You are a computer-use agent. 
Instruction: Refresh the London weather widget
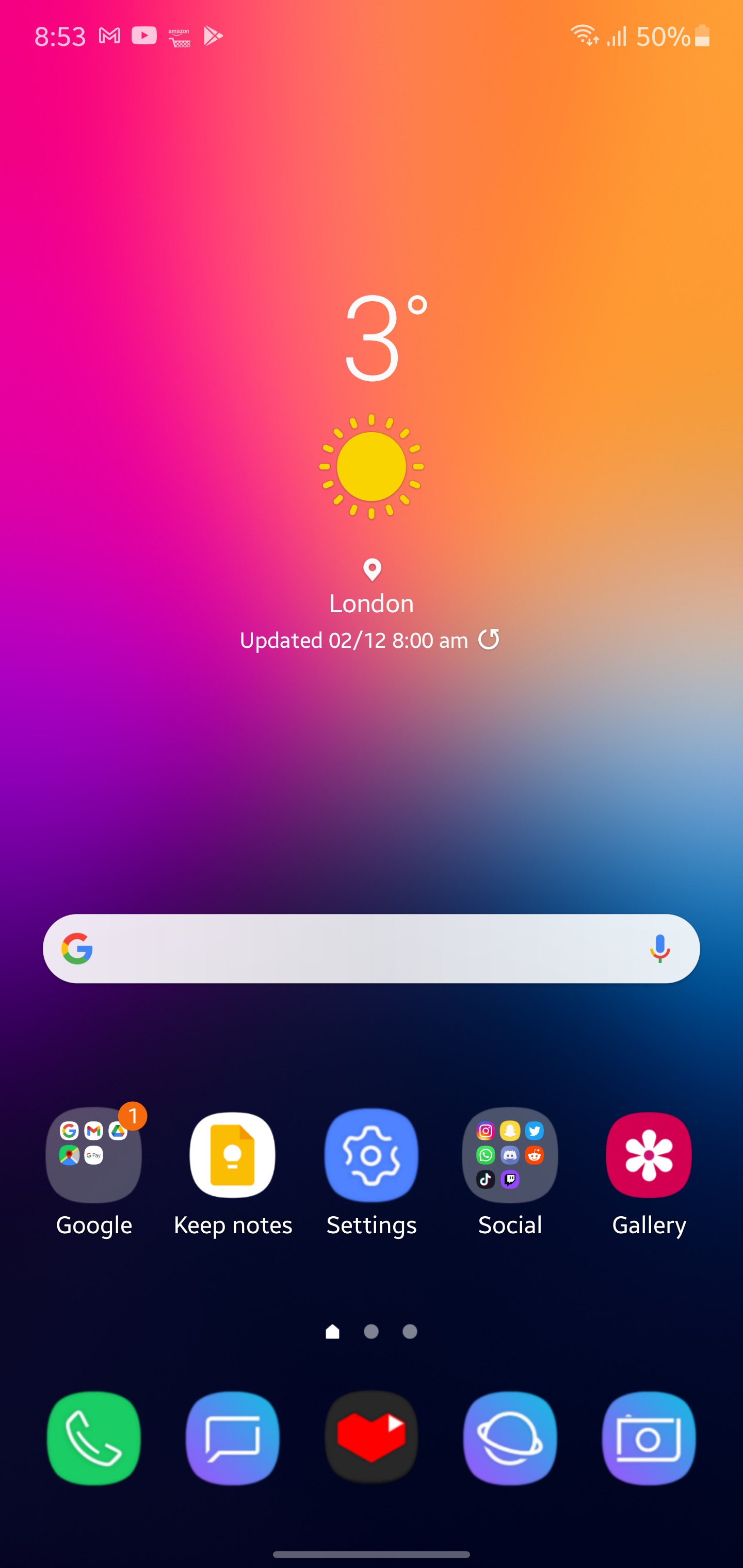(x=489, y=640)
